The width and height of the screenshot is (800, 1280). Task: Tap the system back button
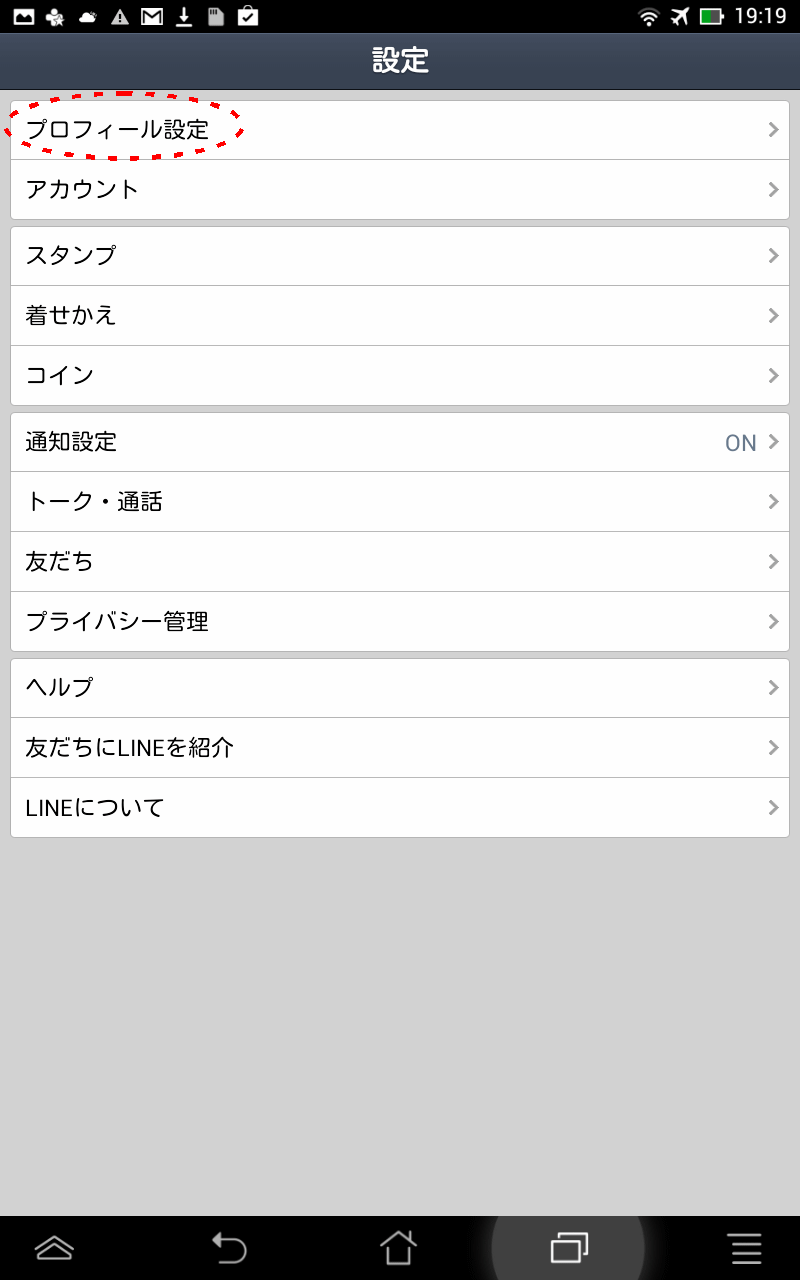[229, 1247]
